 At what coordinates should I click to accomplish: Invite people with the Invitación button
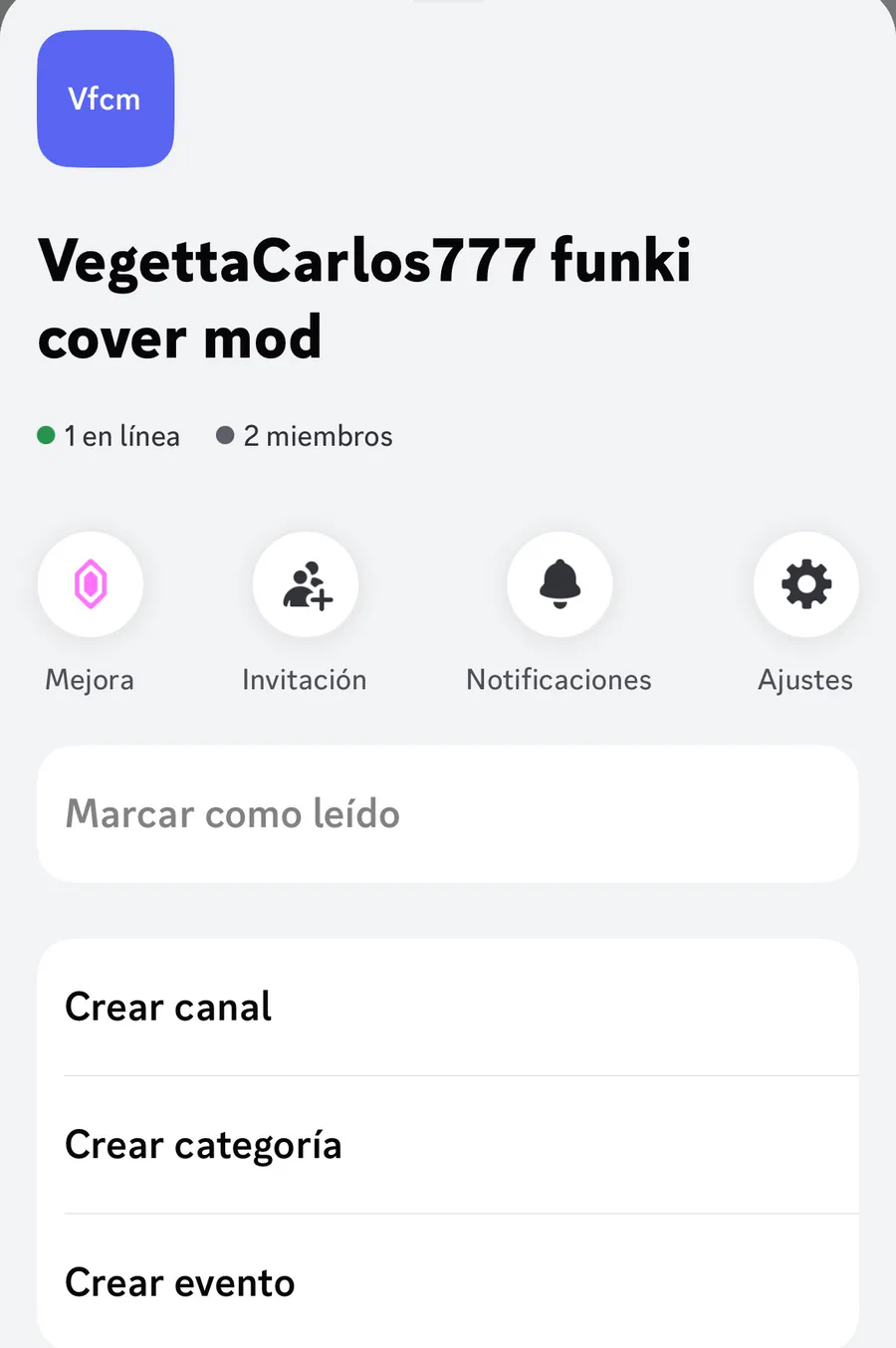click(x=305, y=584)
